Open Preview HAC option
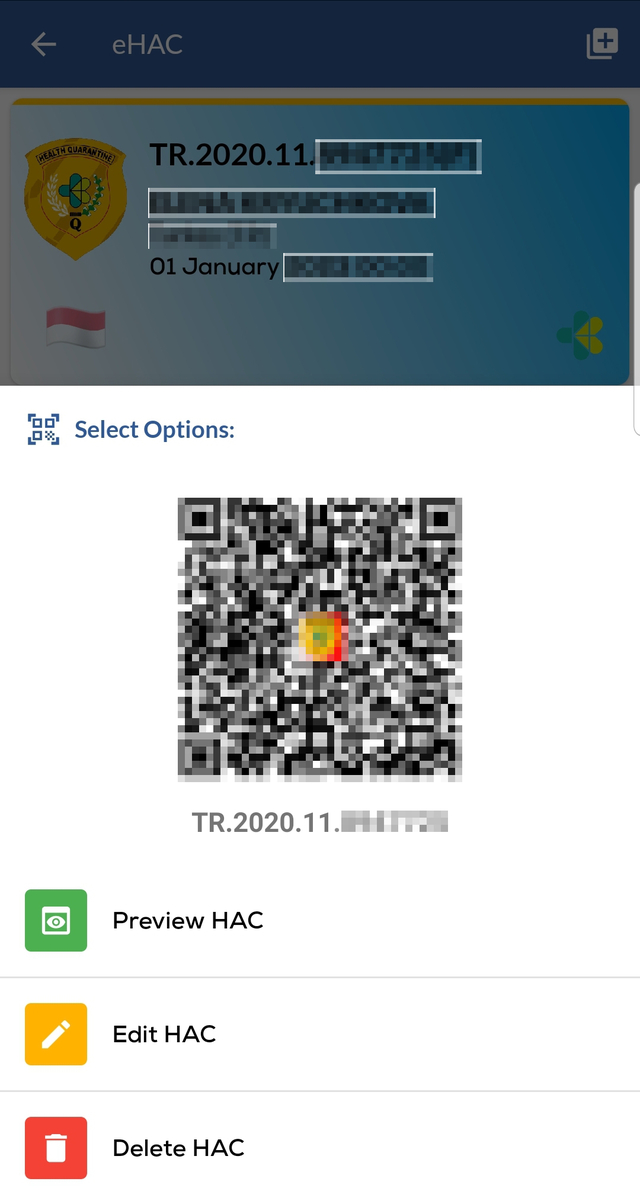The height and width of the screenshot is (1204, 640). coord(188,921)
